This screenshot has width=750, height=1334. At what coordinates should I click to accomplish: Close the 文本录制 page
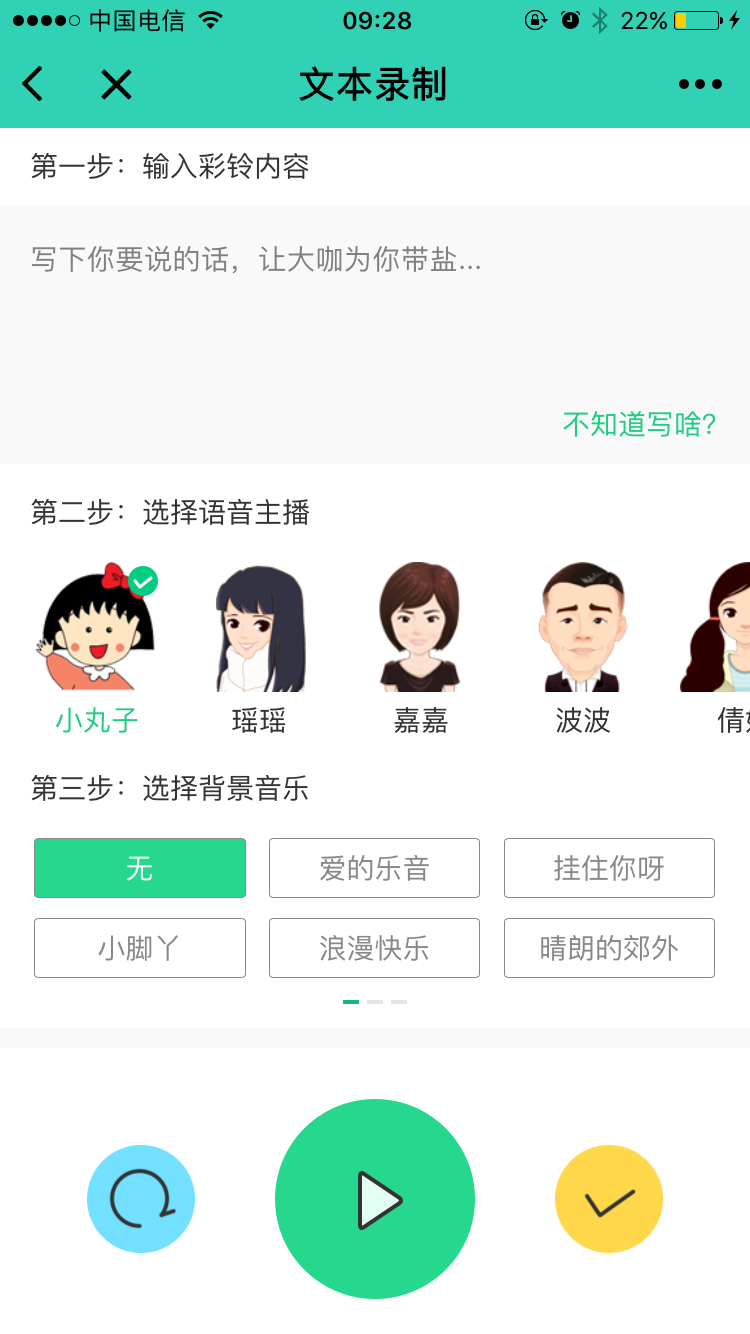[116, 84]
